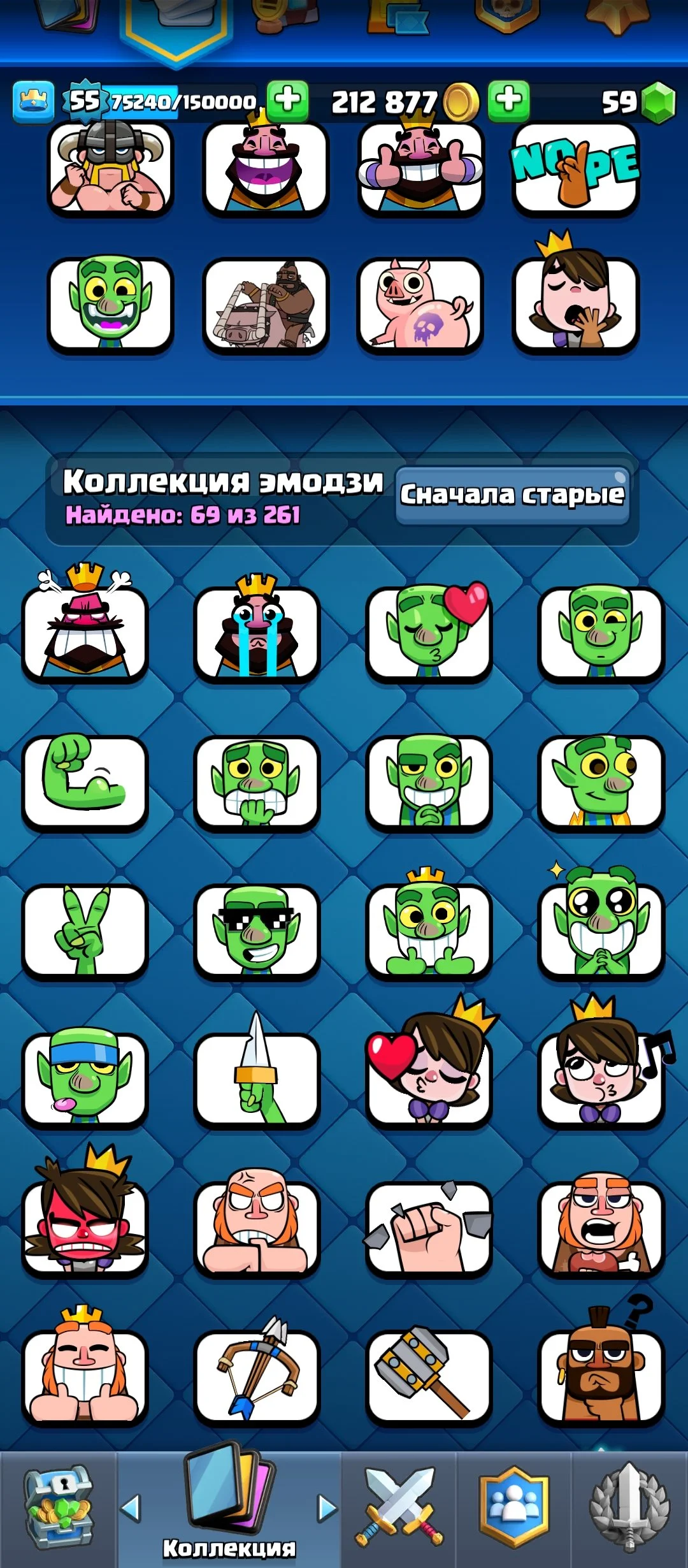Open the king crown profile icon
This screenshot has width=688, height=1568.
pyautogui.click(x=33, y=101)
